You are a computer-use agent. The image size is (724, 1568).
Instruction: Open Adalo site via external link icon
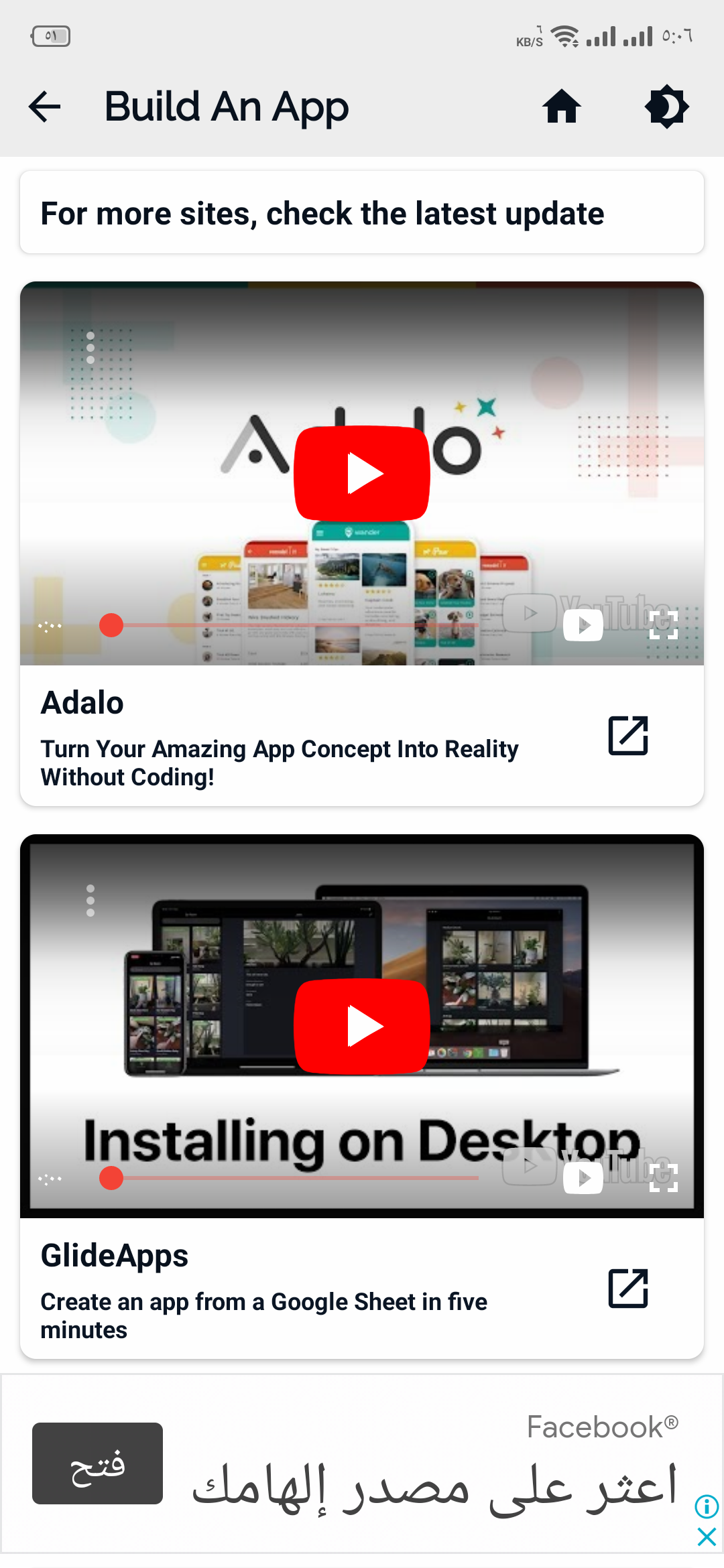click(628, 736)
